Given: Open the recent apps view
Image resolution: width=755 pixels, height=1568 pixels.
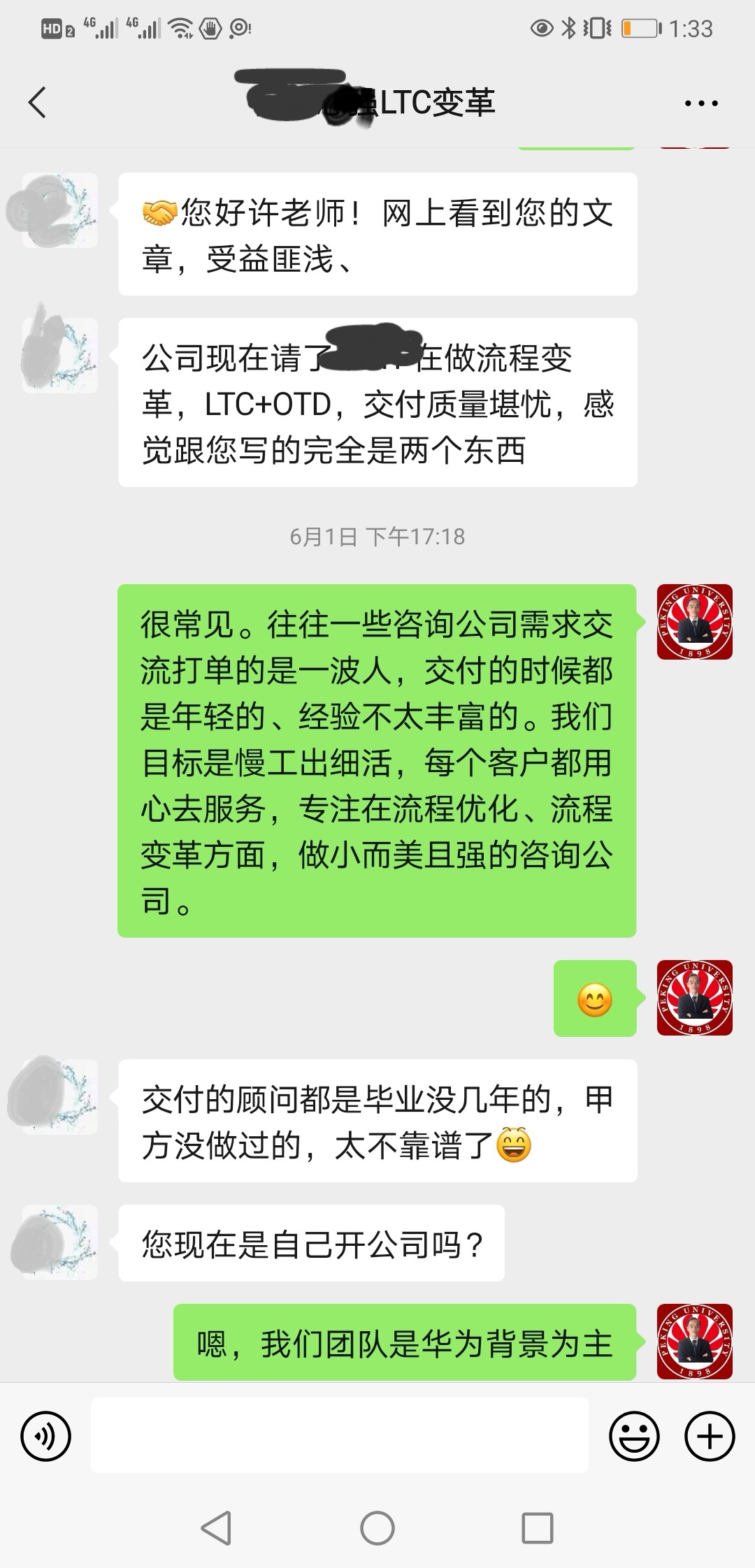Looking at the screenshot, I should point(538,1528).
